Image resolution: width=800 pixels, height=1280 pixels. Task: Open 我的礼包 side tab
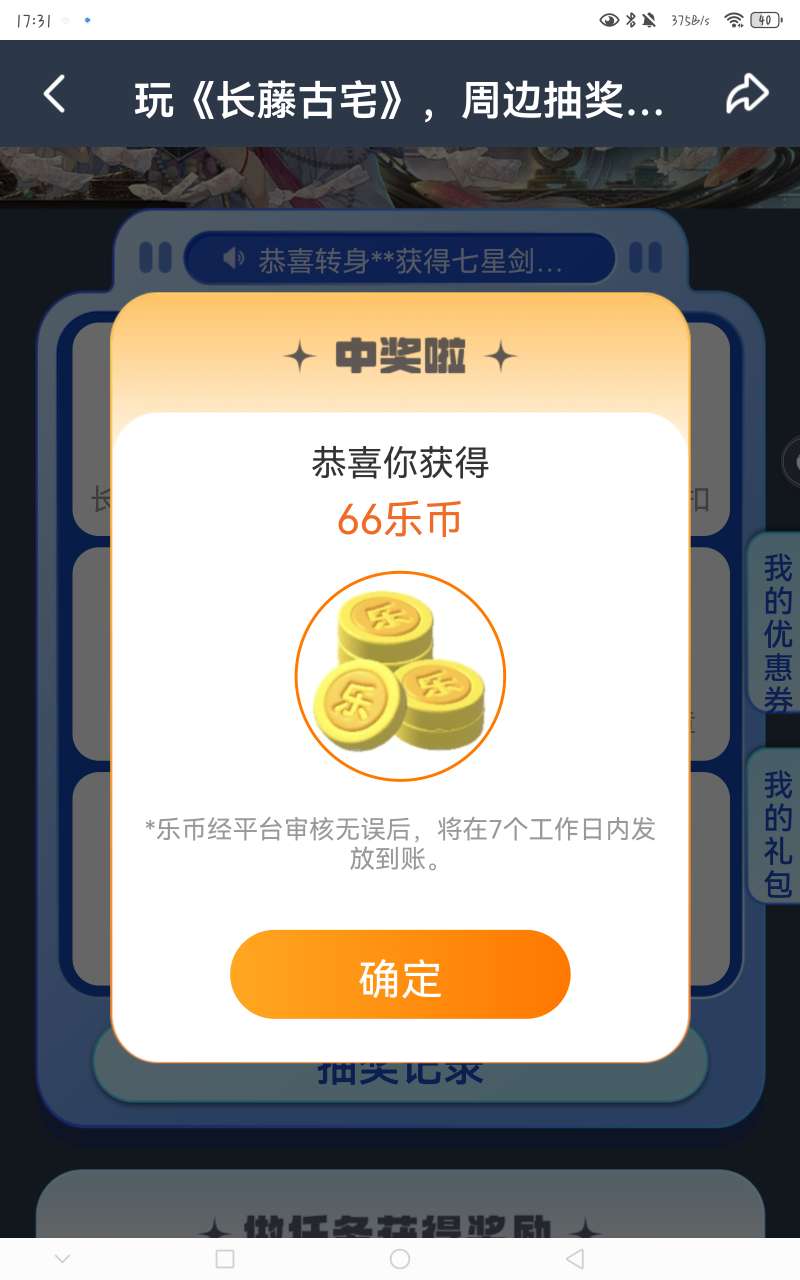[777, 826]
